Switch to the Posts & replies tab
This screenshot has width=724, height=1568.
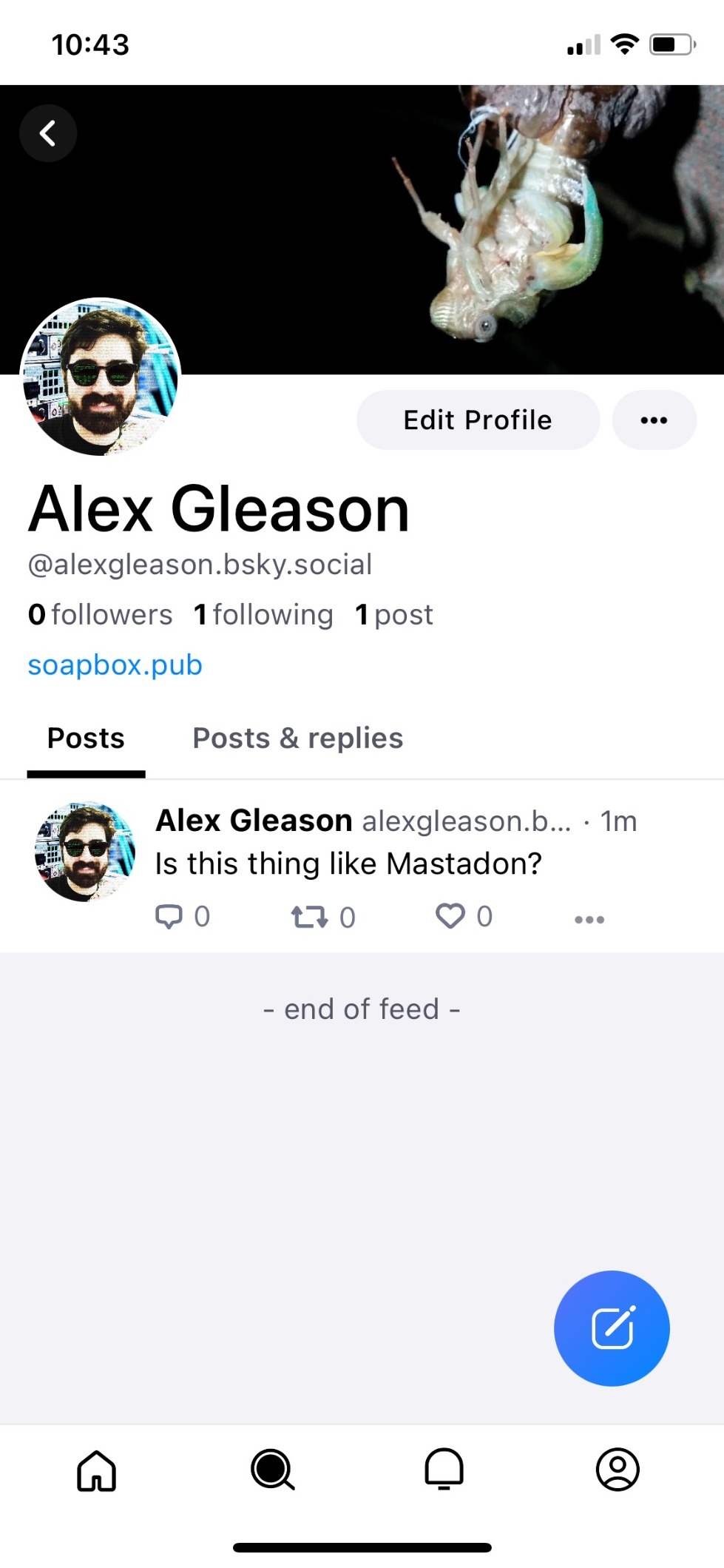tap(297, 738)
